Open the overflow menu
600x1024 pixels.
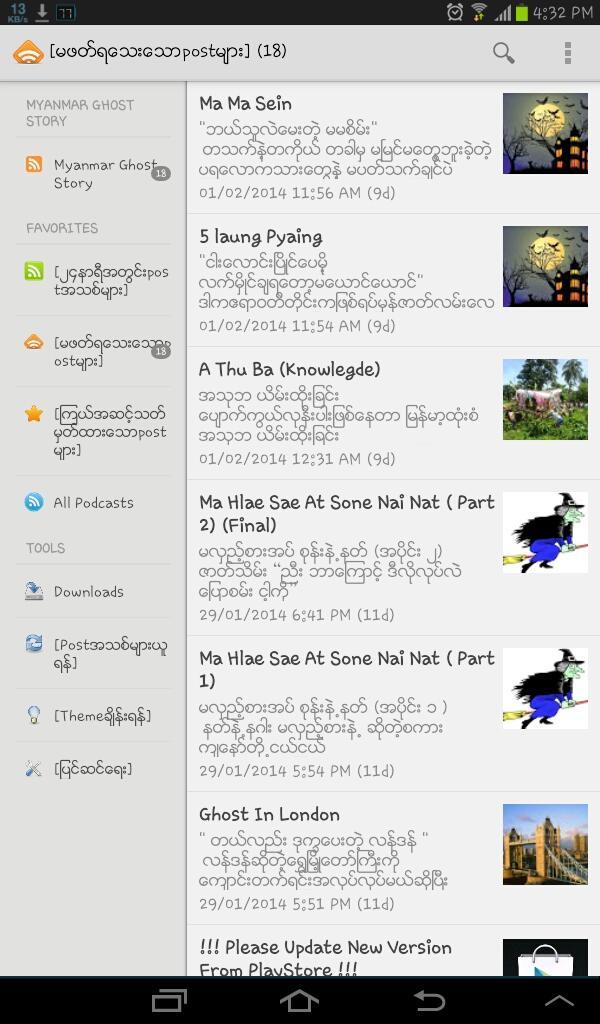(x=567, y=53)
